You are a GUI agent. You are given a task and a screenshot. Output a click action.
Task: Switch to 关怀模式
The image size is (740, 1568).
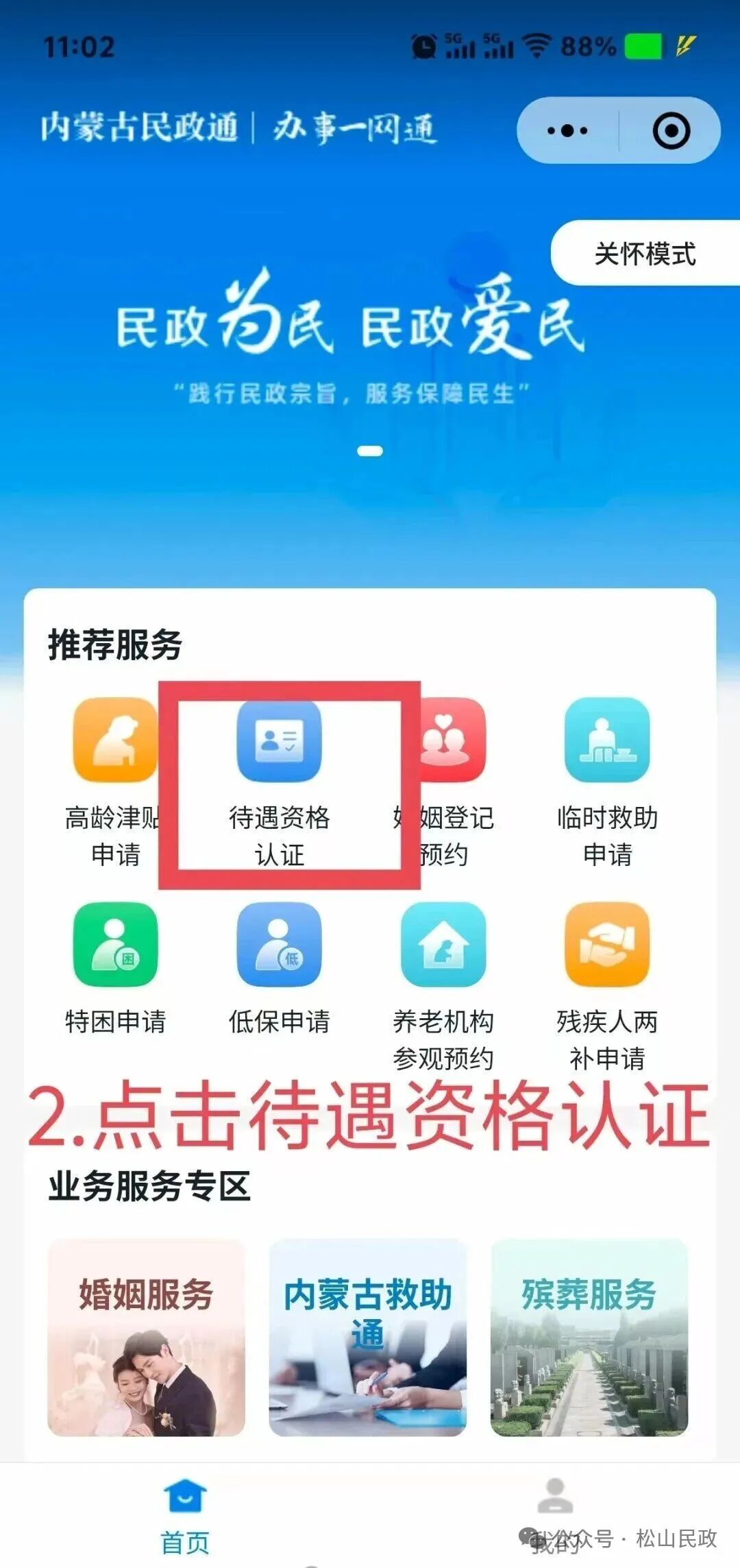644,254
